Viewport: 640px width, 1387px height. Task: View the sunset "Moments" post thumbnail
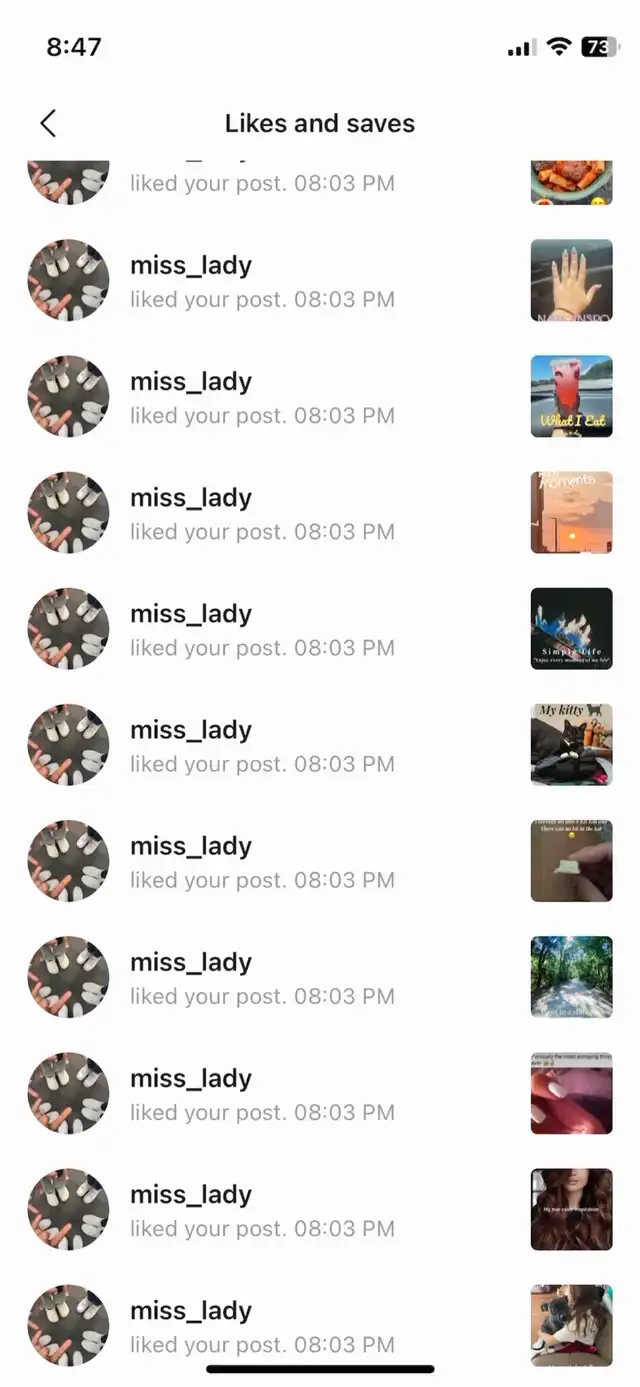click(571, 513)
